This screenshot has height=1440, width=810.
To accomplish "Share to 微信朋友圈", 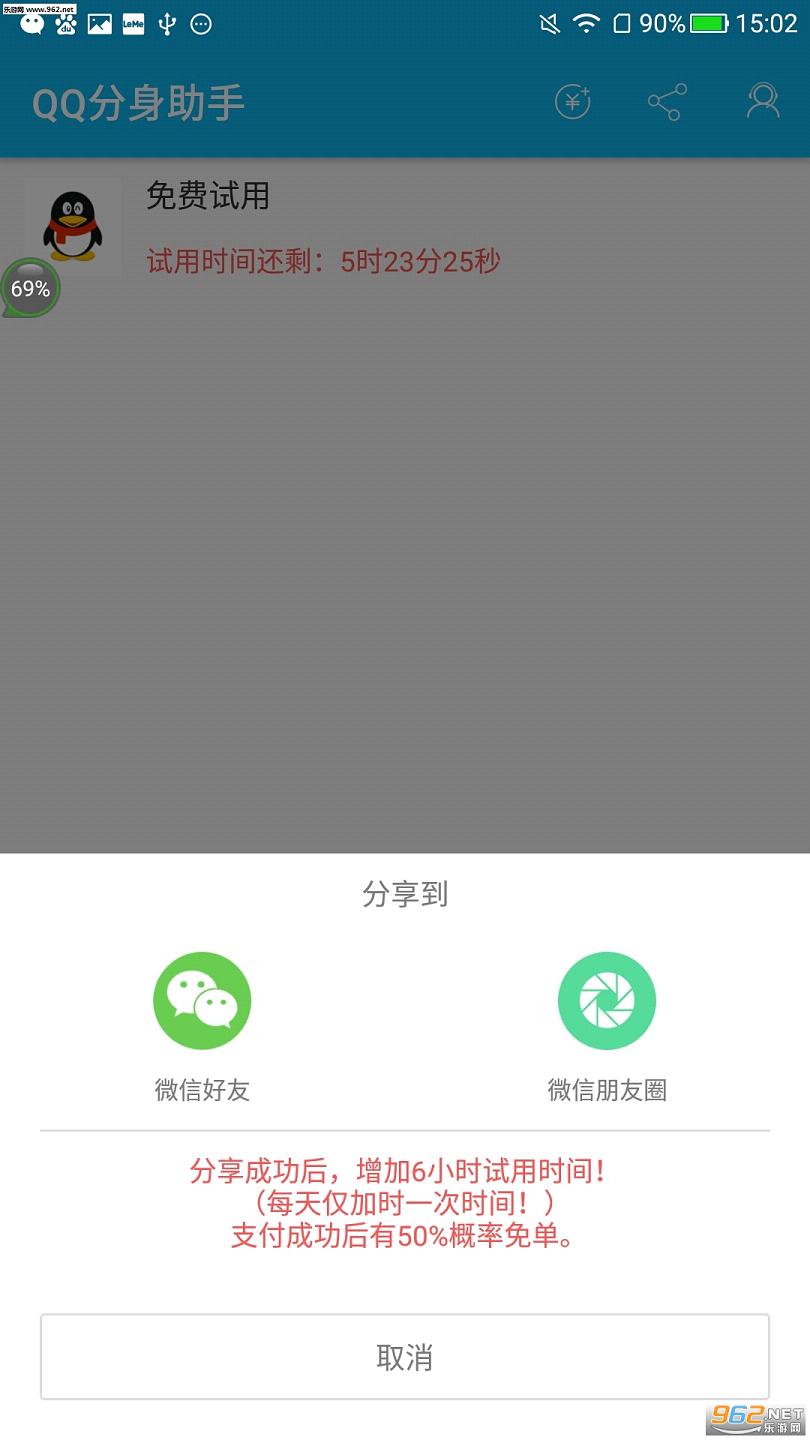I will [x=607, y=1001].
